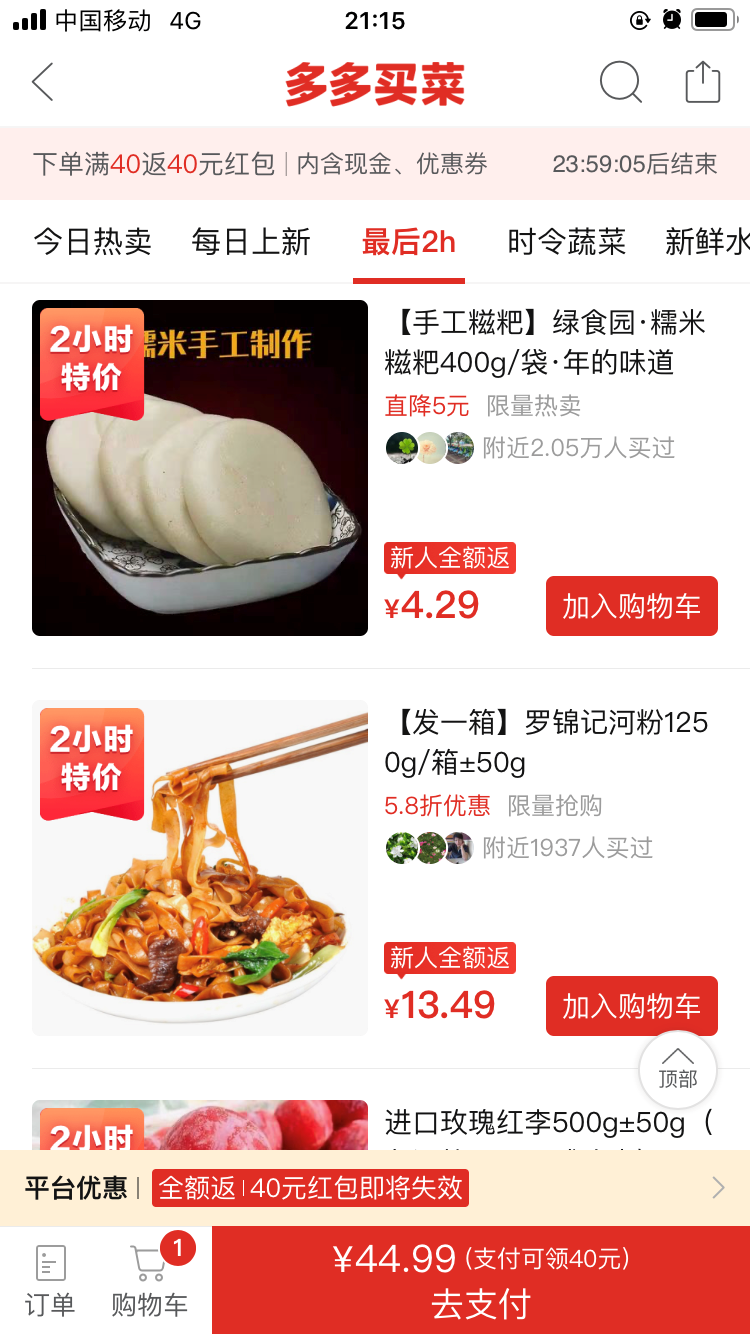Open the 时令蔬菜 tab
This screenshot has width=750, height=1334.
coord(566,242)
